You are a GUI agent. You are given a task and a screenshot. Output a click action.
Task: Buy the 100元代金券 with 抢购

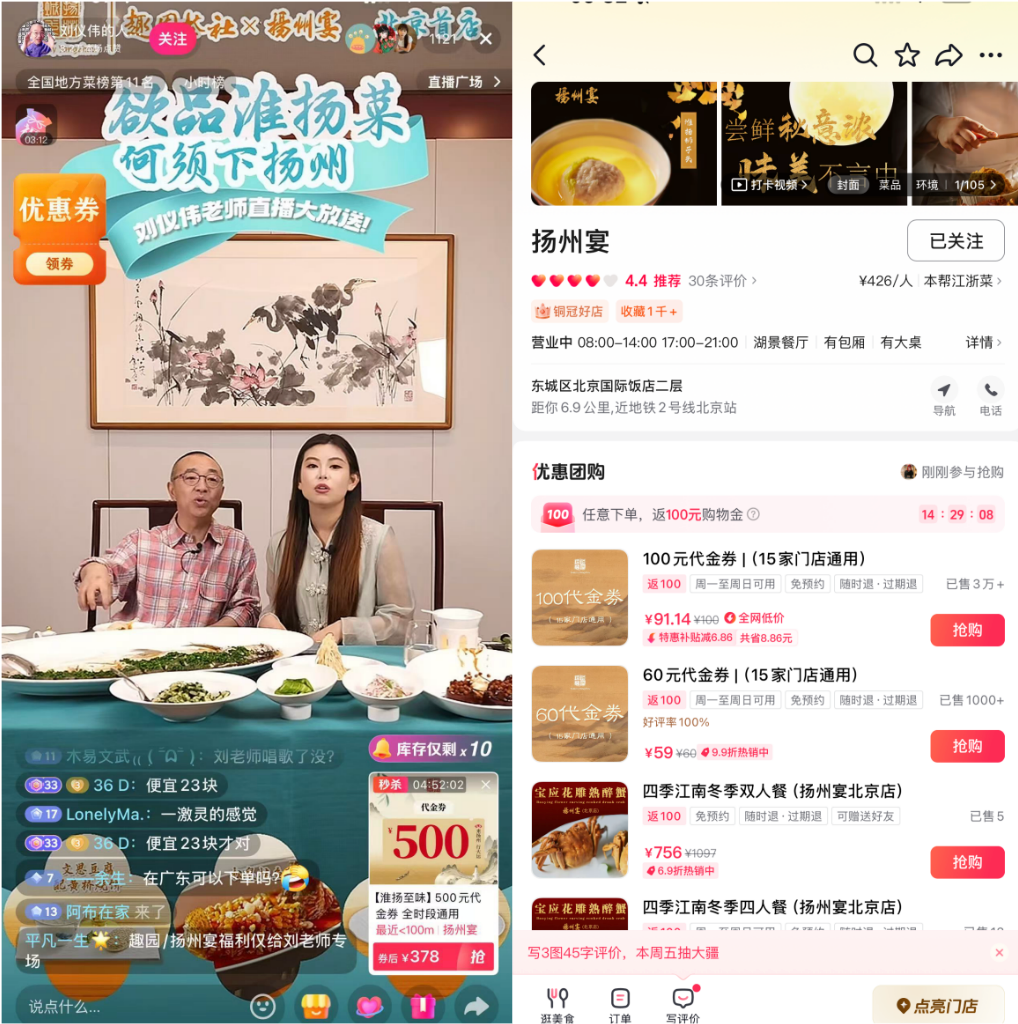pos(966,630)
